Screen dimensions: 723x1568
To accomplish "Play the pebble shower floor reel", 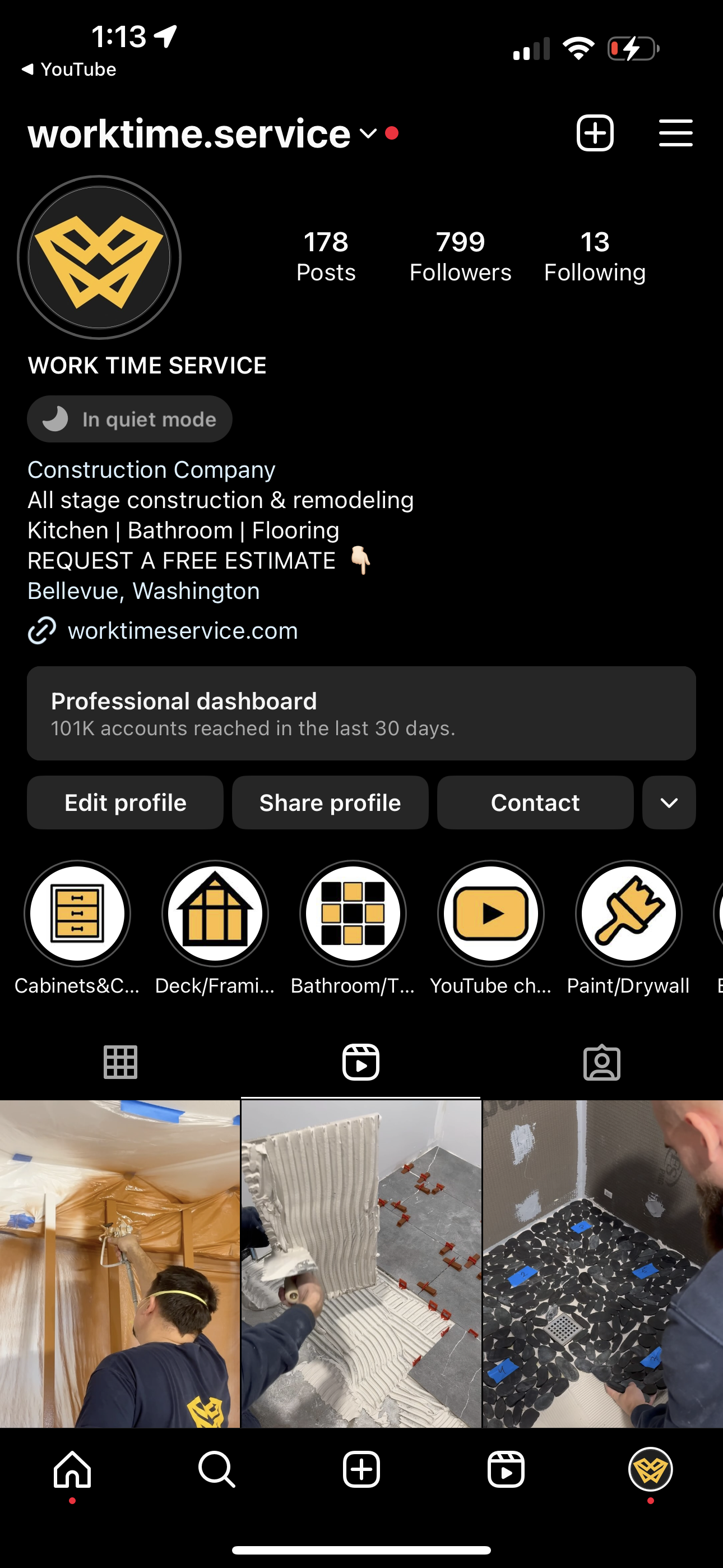I will tap(602, 1263).
